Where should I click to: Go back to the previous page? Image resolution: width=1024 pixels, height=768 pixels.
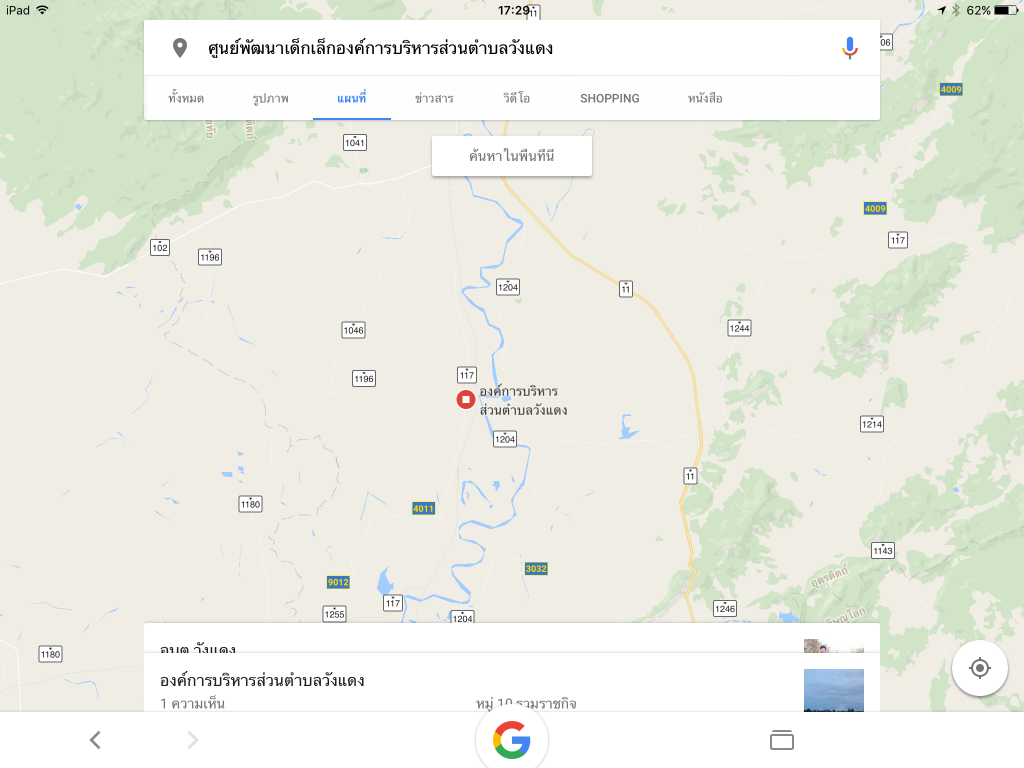[95, 740]
